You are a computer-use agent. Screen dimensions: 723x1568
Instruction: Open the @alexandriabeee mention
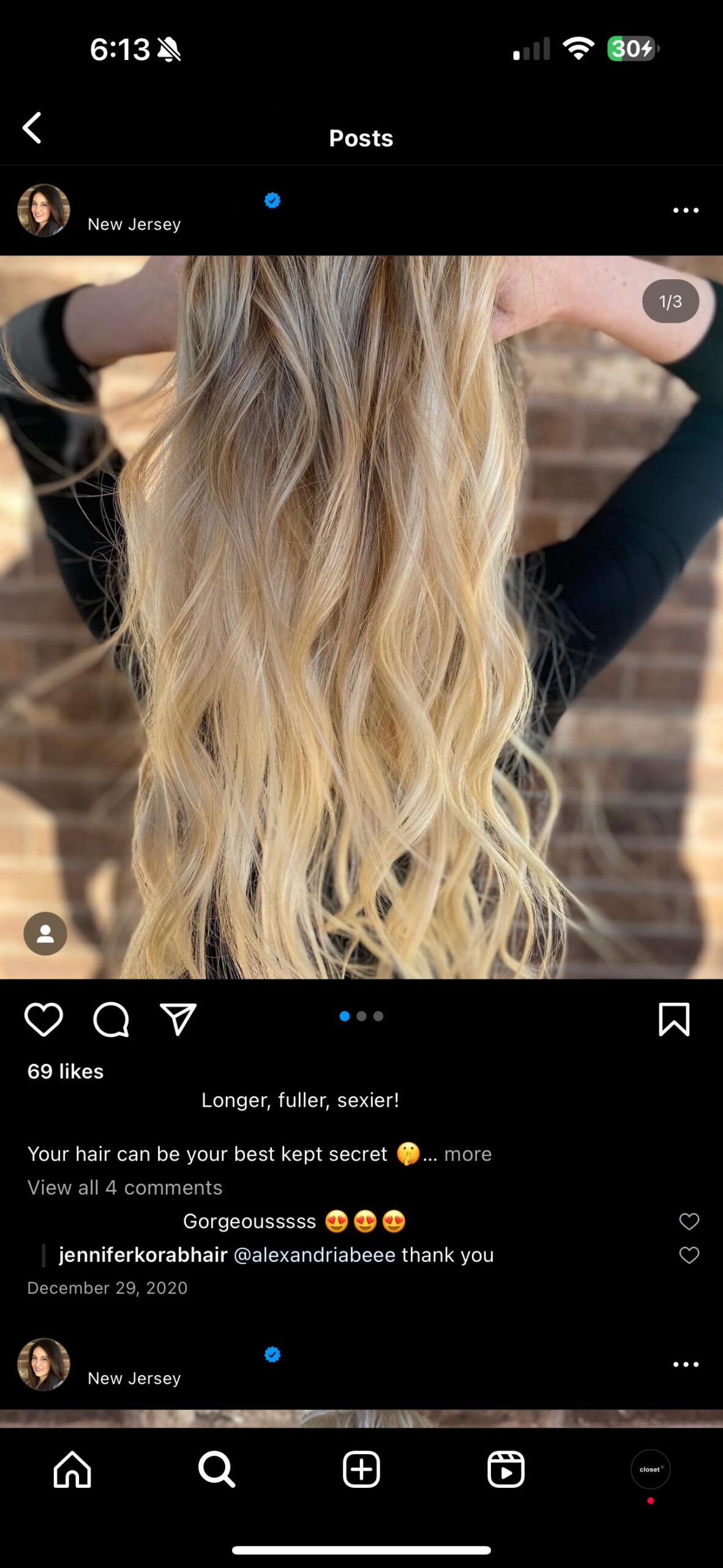pos(315,1255)
